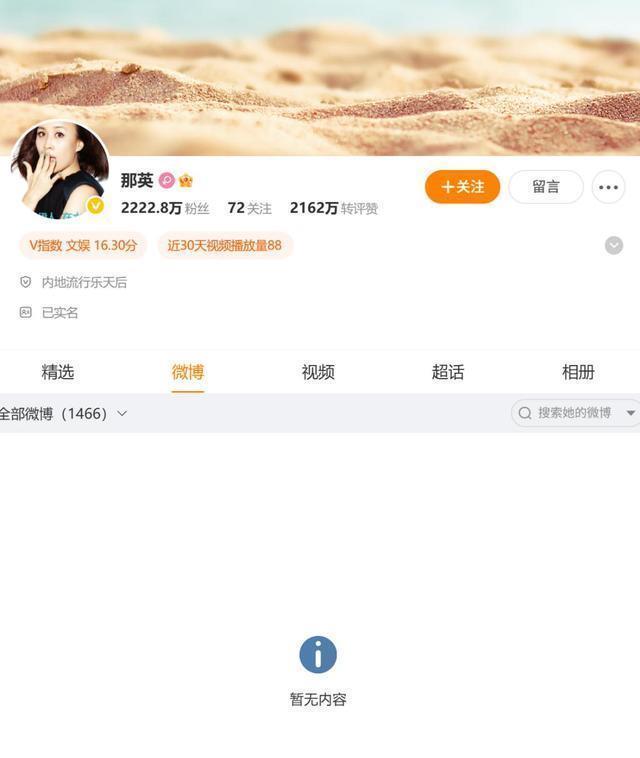Open the three-dot more options menu
Screen dimensions: 640x758
[608, 187]
